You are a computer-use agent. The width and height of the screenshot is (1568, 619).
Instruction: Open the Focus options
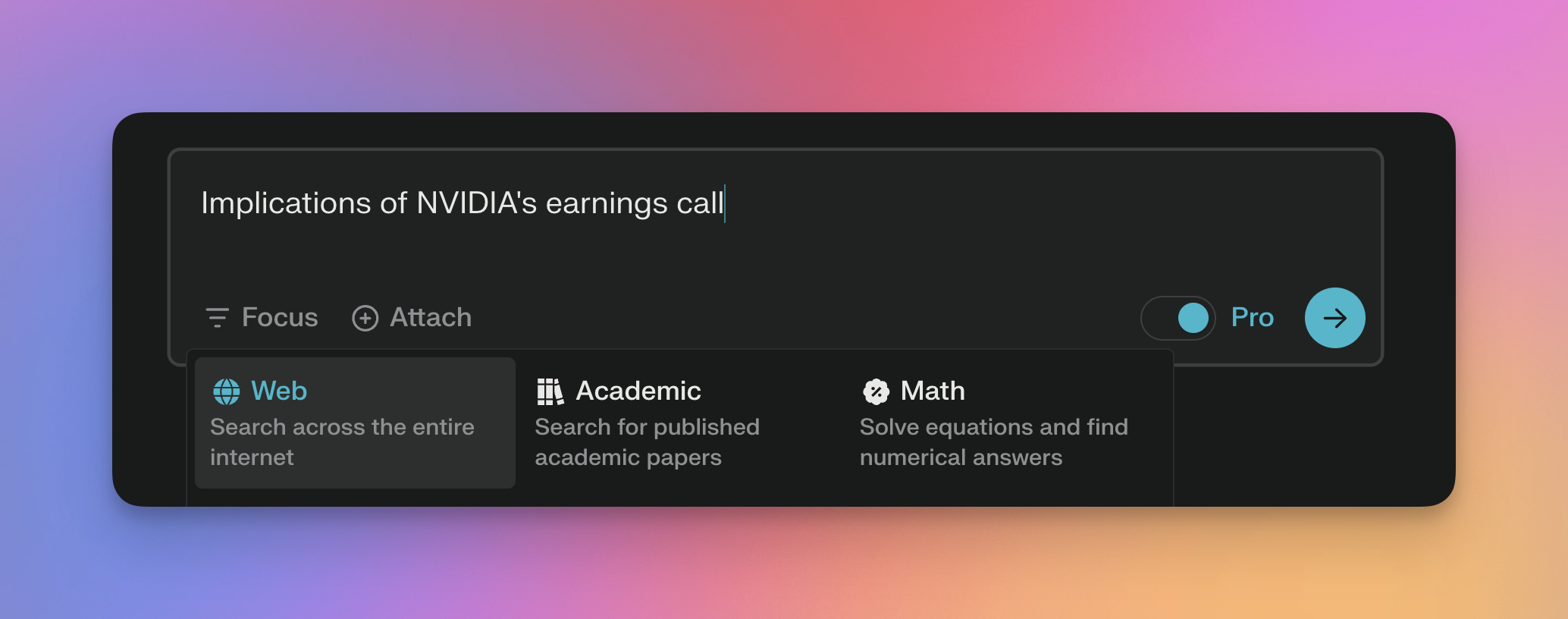pyautogui.click(x=262, y=317)
